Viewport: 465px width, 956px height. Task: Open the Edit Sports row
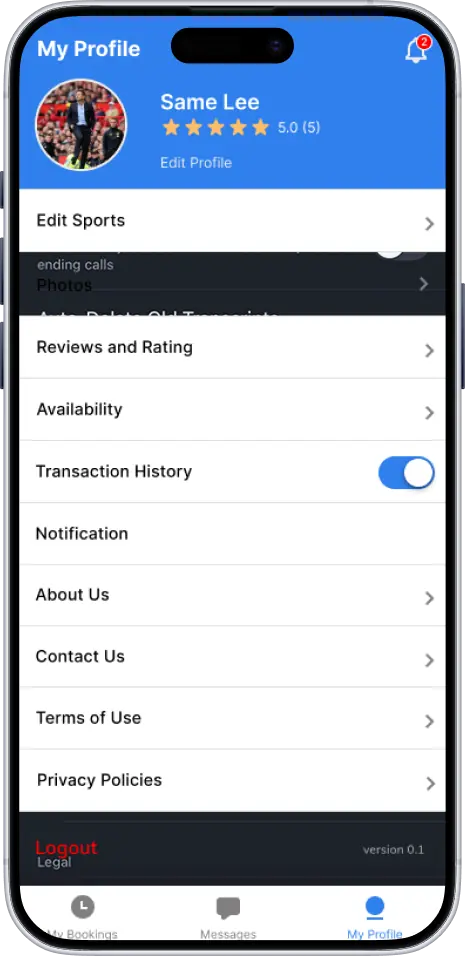(232, 221)
